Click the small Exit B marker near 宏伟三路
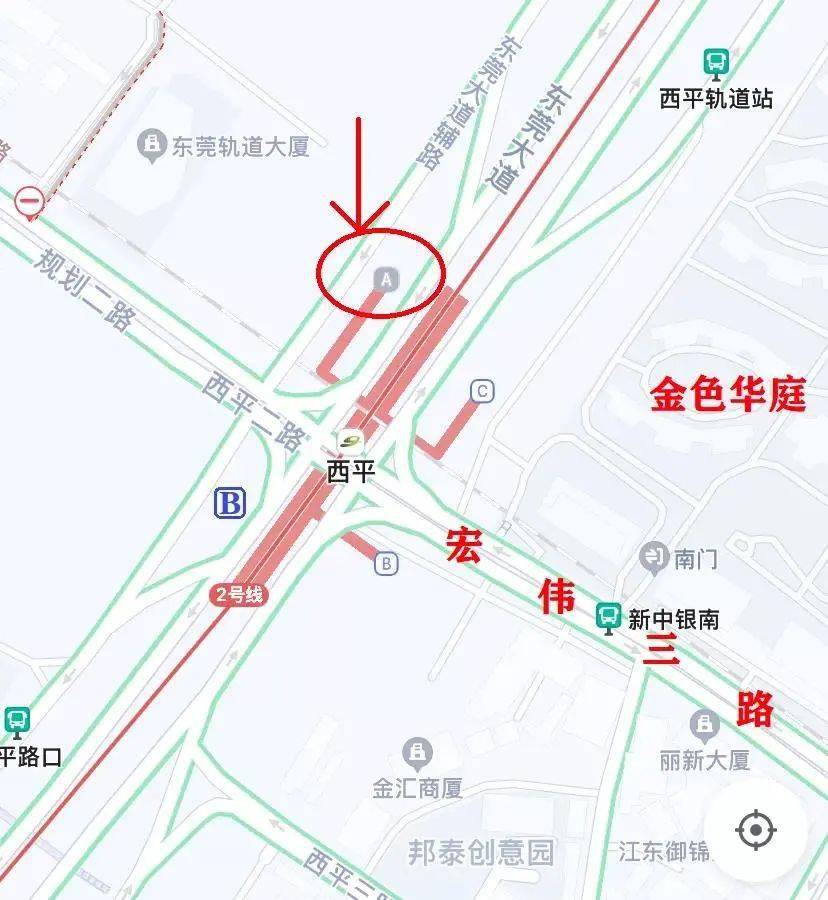 click(385, 563)
